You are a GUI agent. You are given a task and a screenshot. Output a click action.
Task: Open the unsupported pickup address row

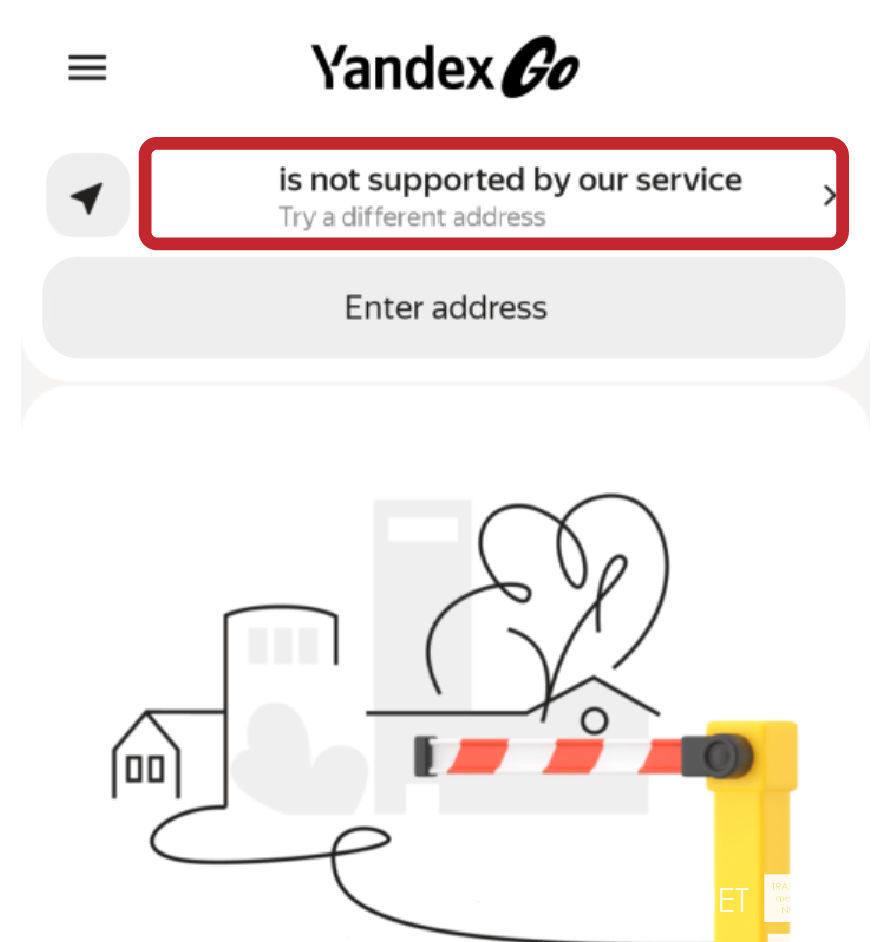click(493, 194)
